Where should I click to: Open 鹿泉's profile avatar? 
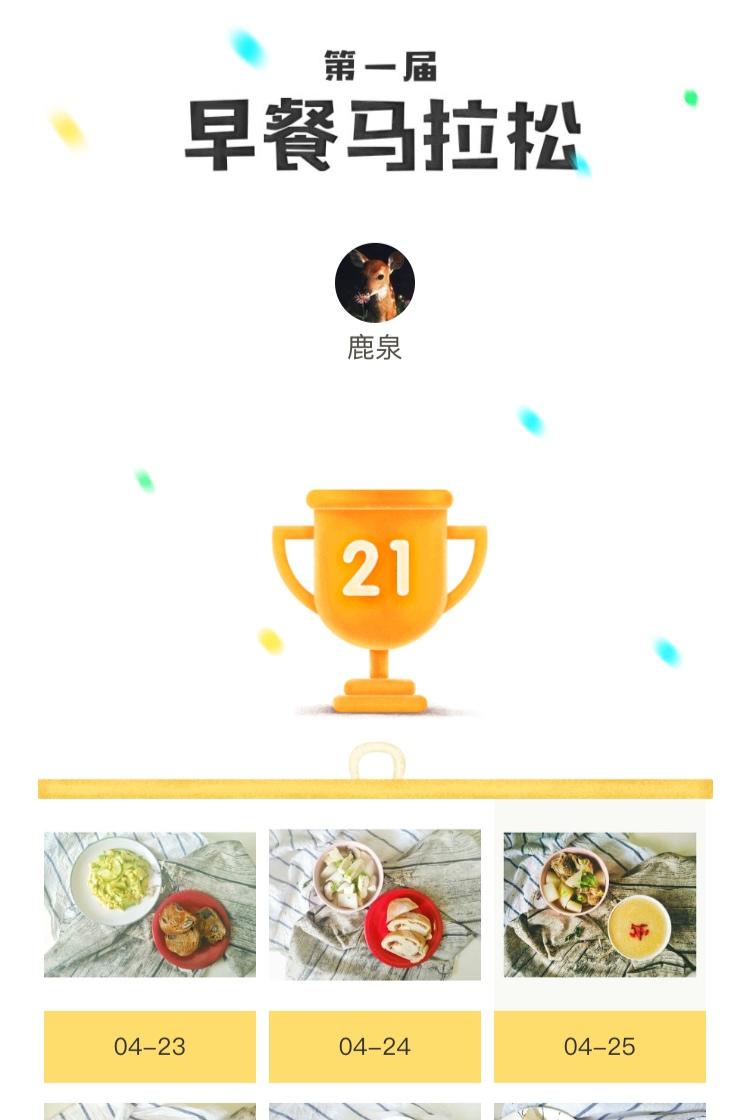coord(375,283)
